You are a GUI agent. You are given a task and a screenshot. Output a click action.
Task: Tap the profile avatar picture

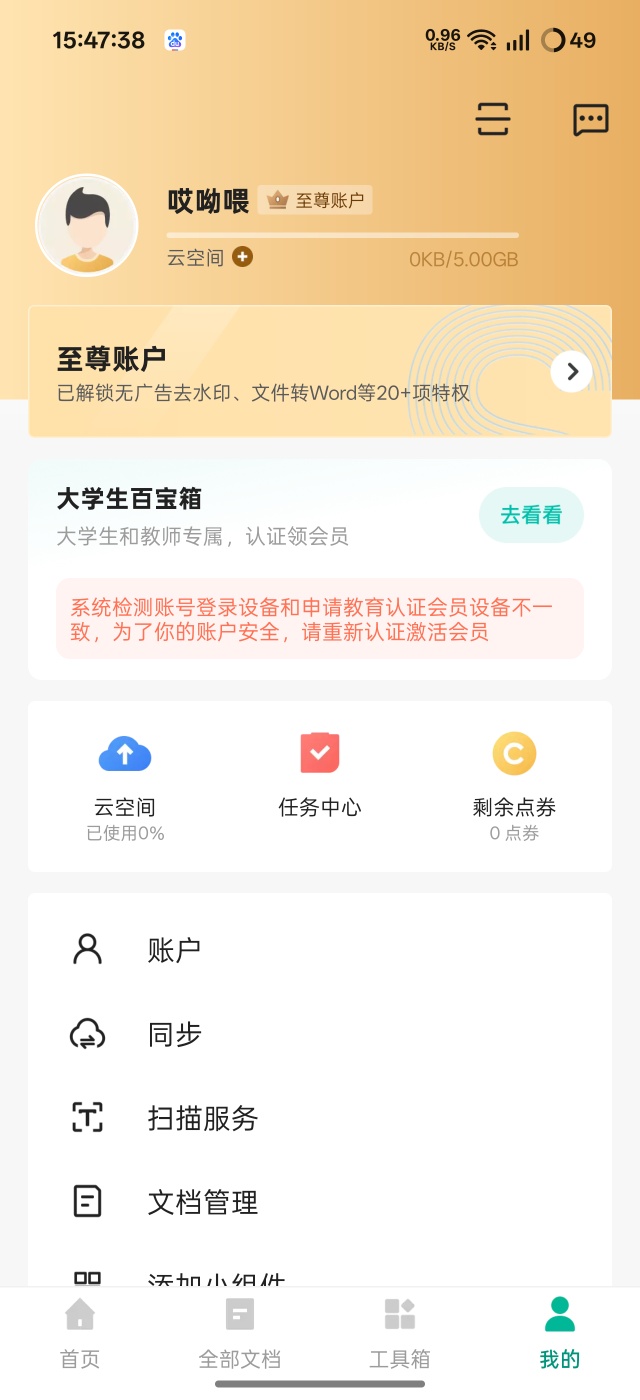[x=87, y=225]
